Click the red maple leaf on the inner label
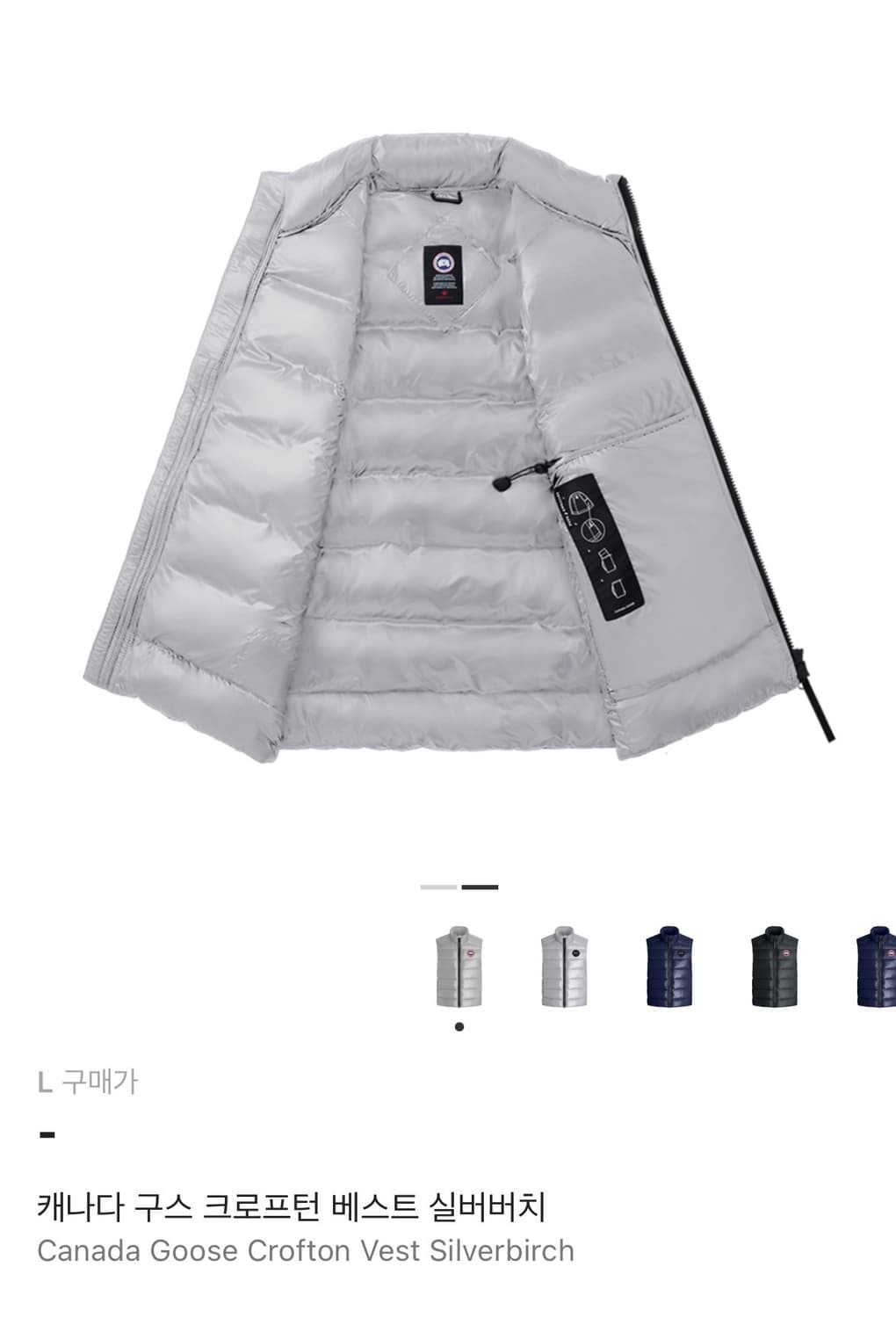 pyautogui.click(x=444, y=293)
